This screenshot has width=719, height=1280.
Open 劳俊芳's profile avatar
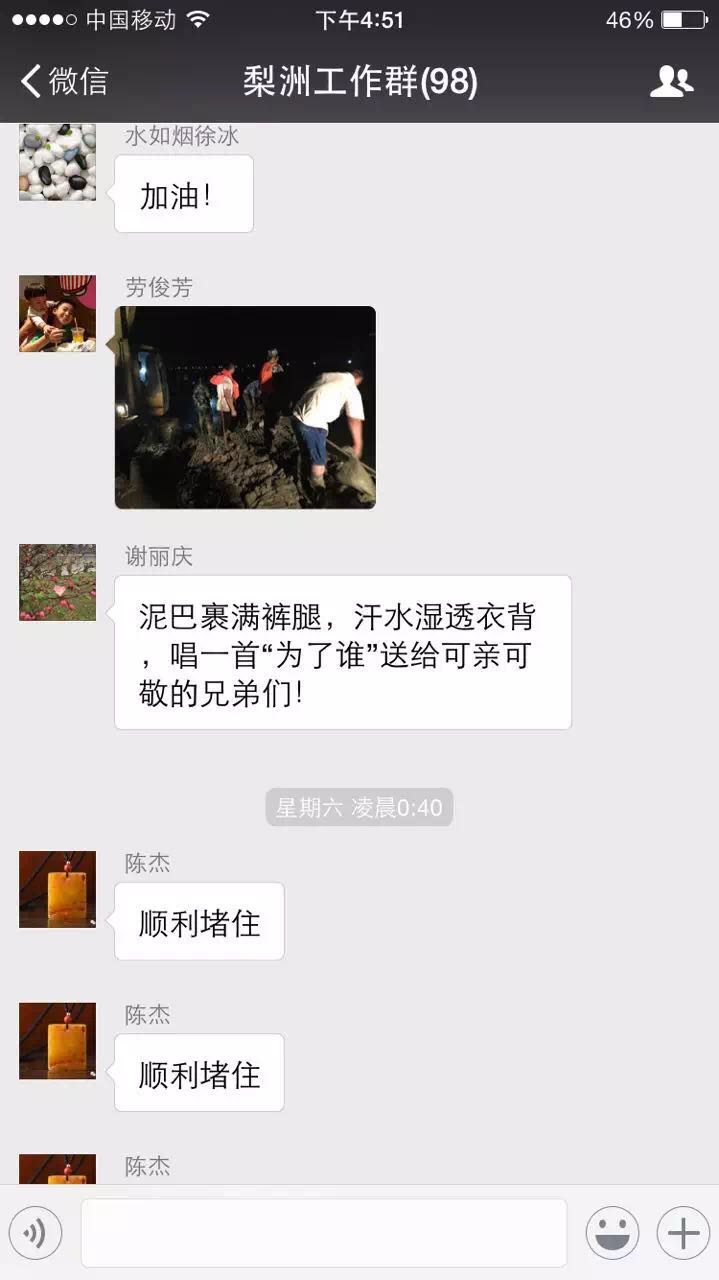tap(58, 314)
